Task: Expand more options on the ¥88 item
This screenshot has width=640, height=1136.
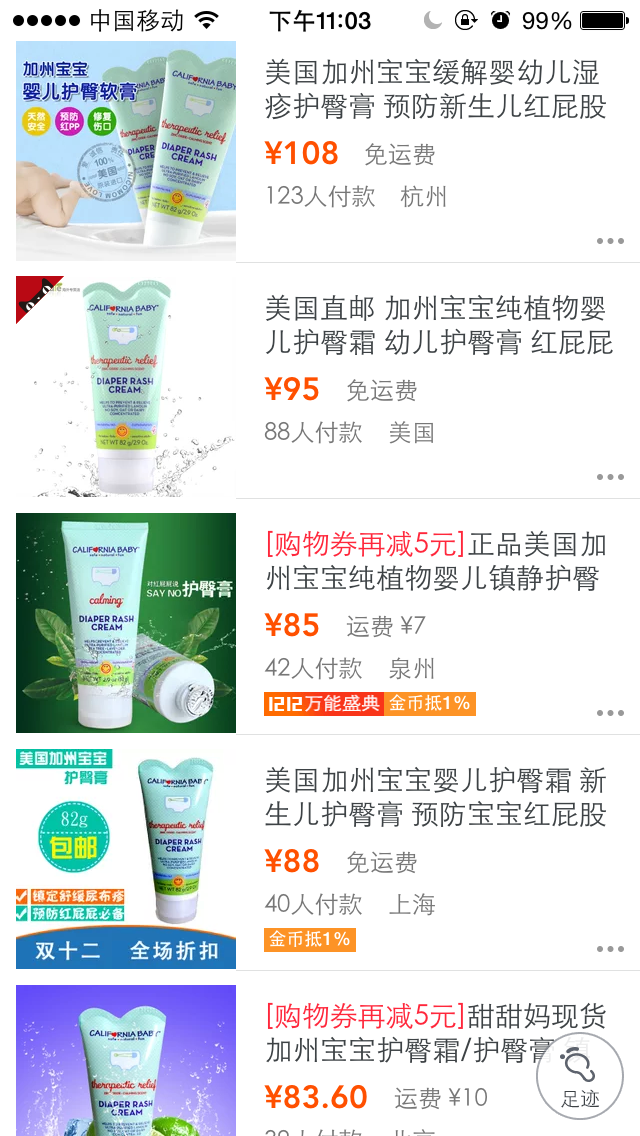Action: pyautogui.click(x=610, y=949)
